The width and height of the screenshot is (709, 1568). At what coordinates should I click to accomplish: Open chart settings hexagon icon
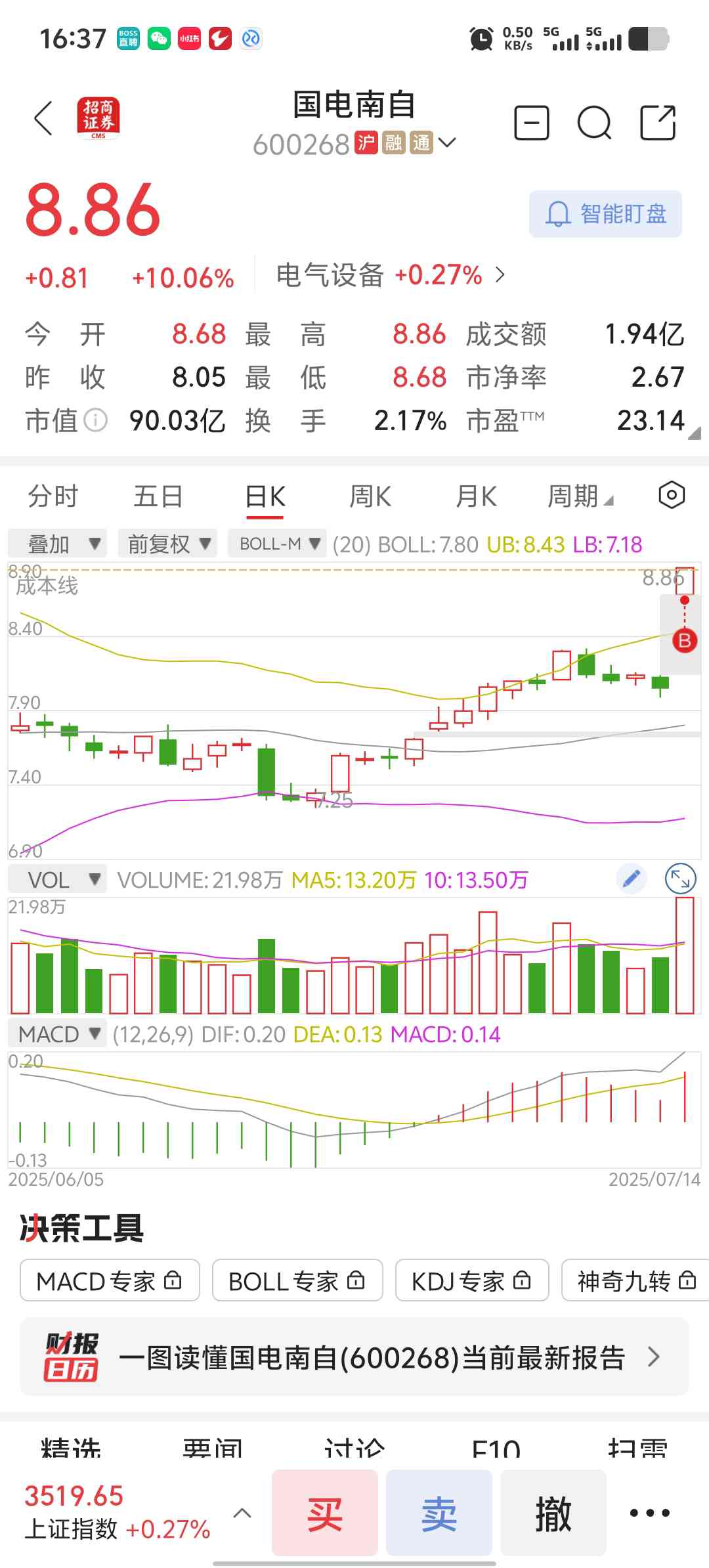click(x=672, y=495)
